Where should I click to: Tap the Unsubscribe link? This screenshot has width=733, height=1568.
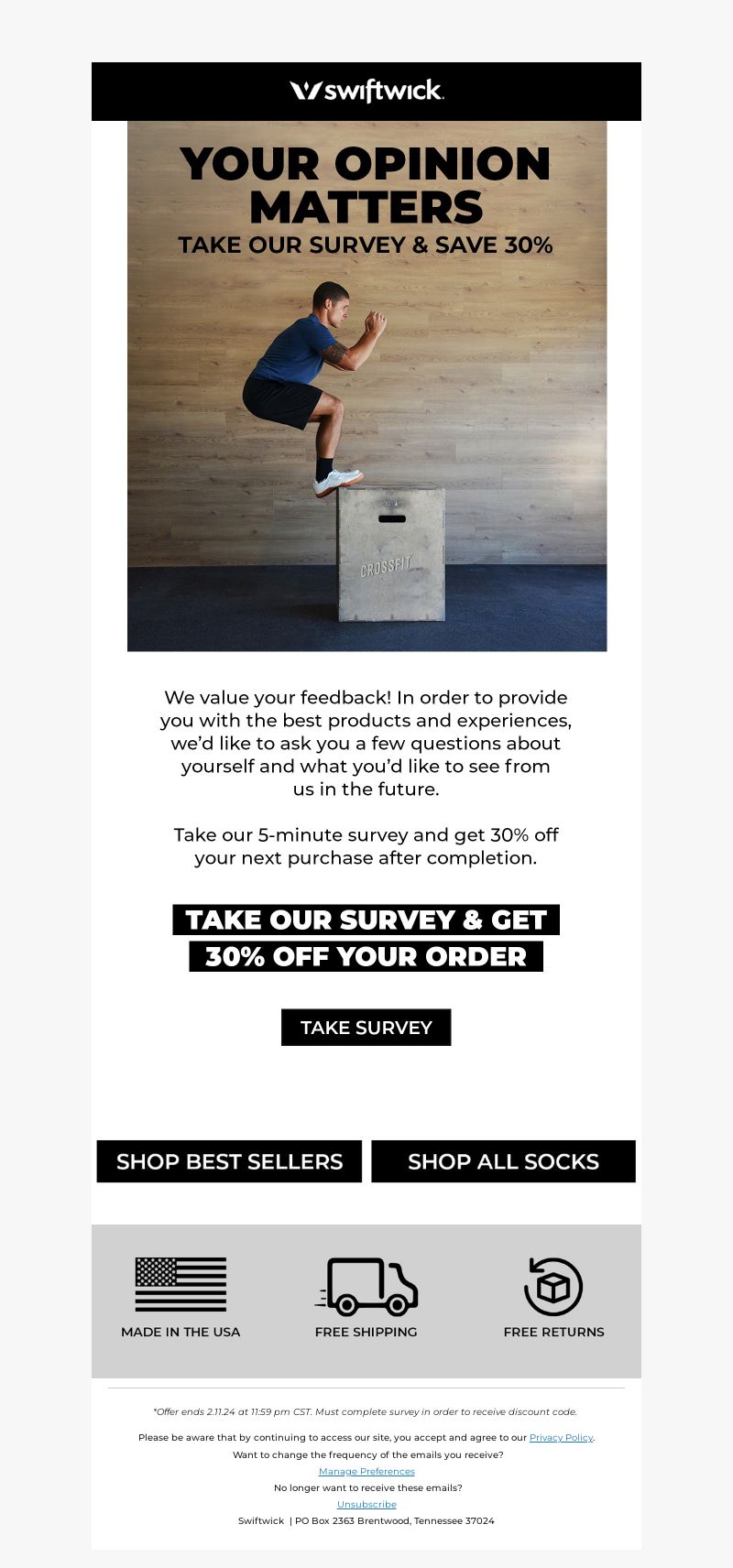[366, 1504]
